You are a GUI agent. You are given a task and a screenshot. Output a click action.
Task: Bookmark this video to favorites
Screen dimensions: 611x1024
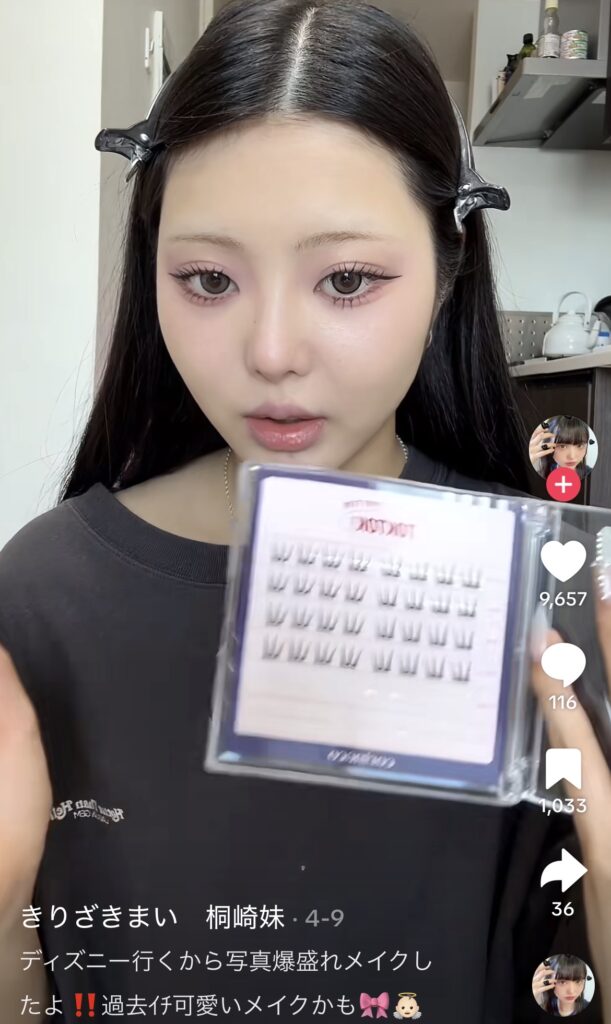(x=563, y=768)
